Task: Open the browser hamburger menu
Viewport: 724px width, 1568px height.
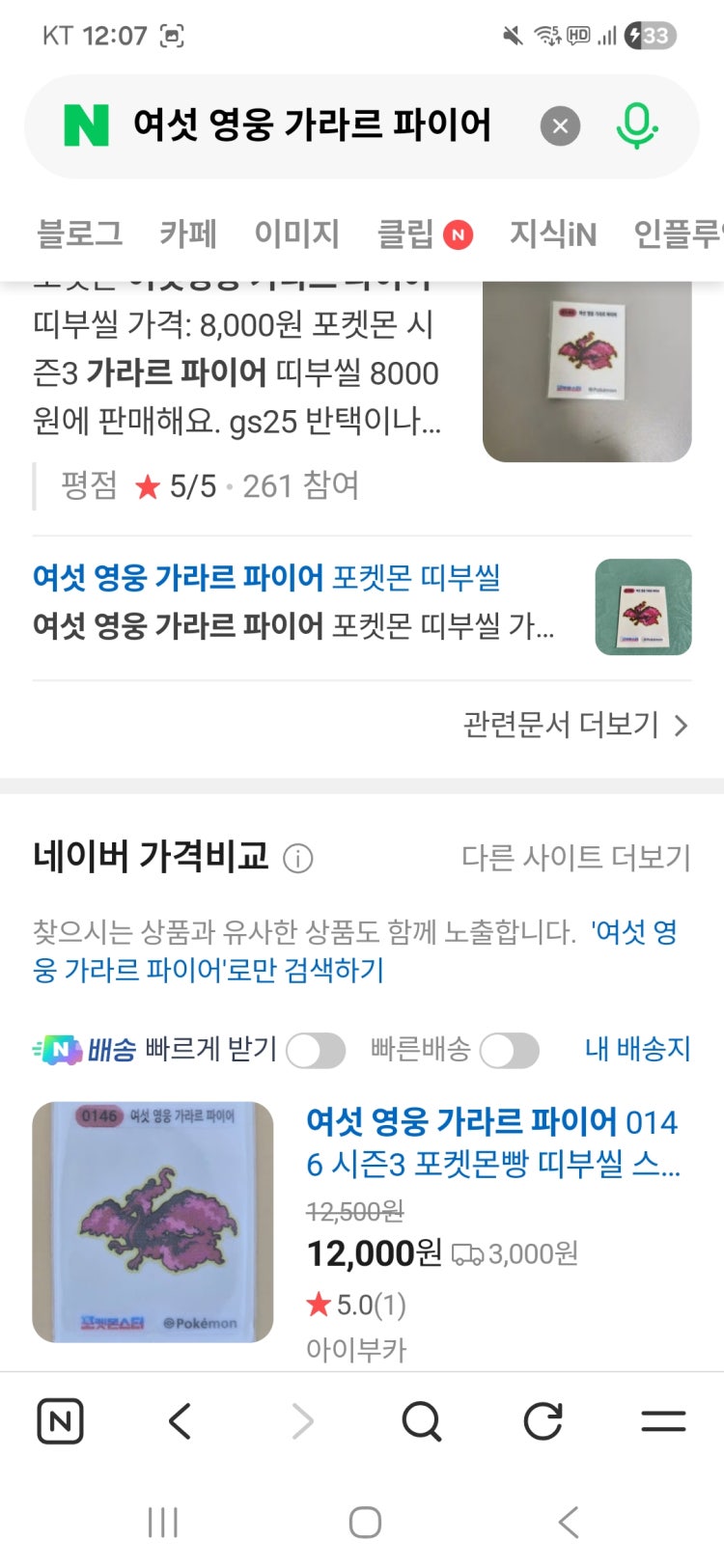Action: [663, 1421]
